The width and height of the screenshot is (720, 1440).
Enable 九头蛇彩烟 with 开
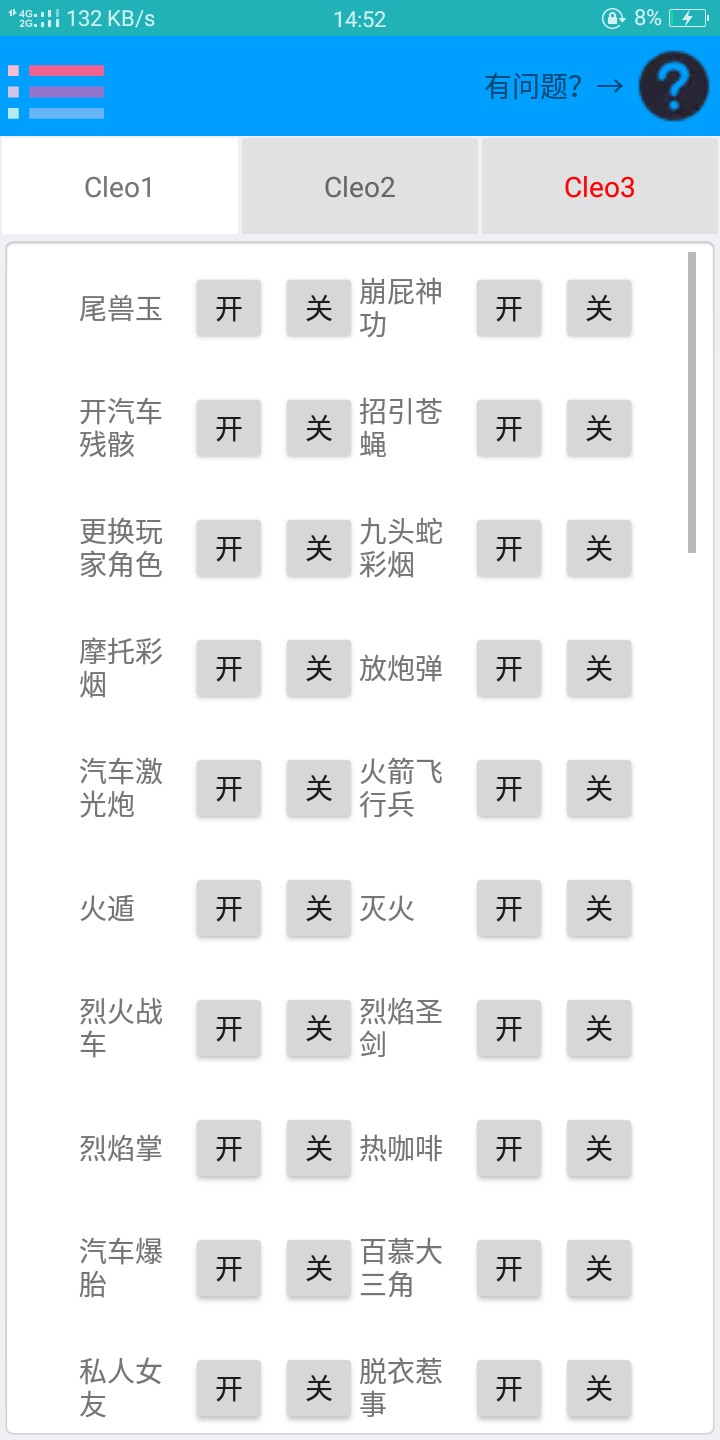point(509,548)
